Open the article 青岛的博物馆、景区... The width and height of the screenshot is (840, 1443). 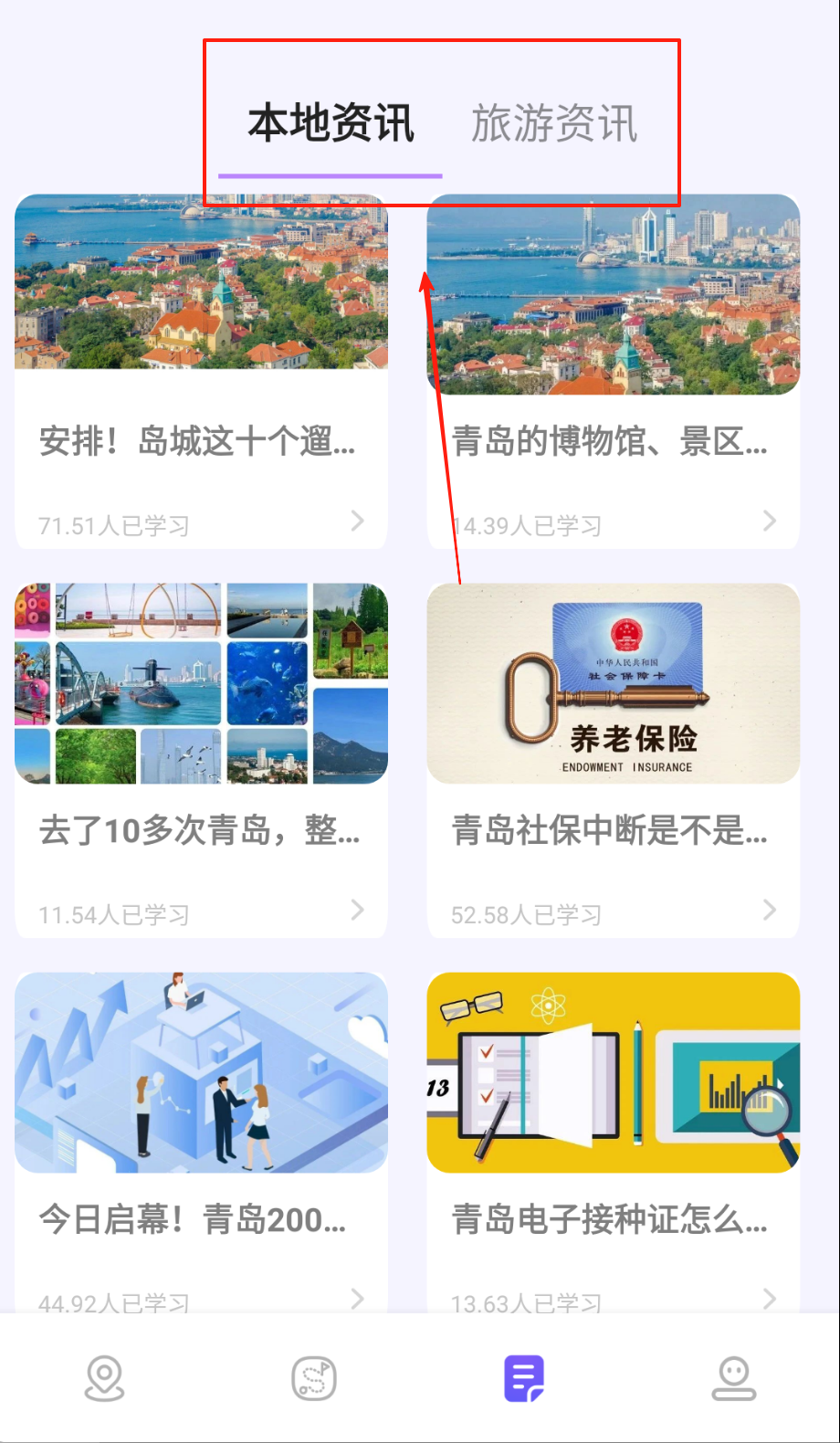(610, 442)
